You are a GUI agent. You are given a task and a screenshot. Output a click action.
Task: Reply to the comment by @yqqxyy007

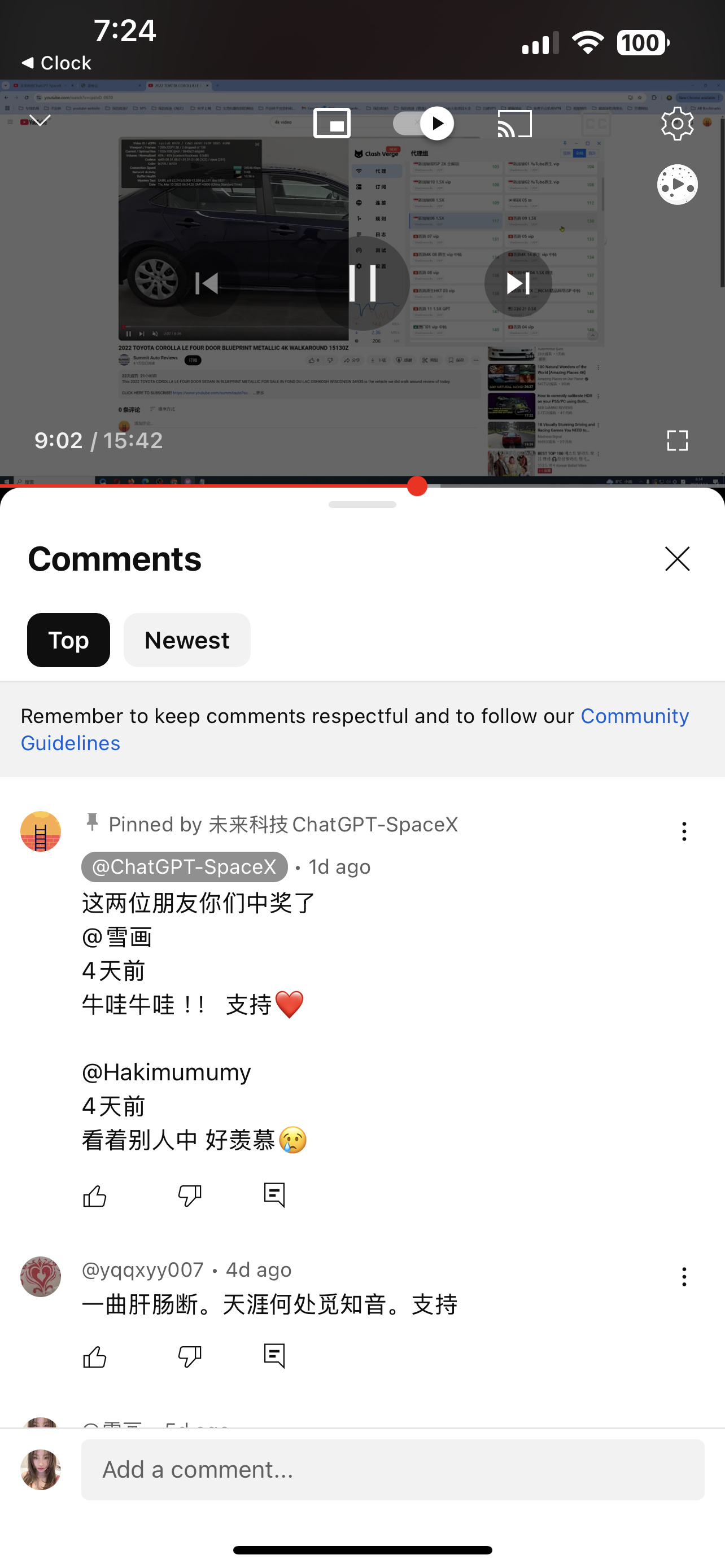[x=274, y=1356]
